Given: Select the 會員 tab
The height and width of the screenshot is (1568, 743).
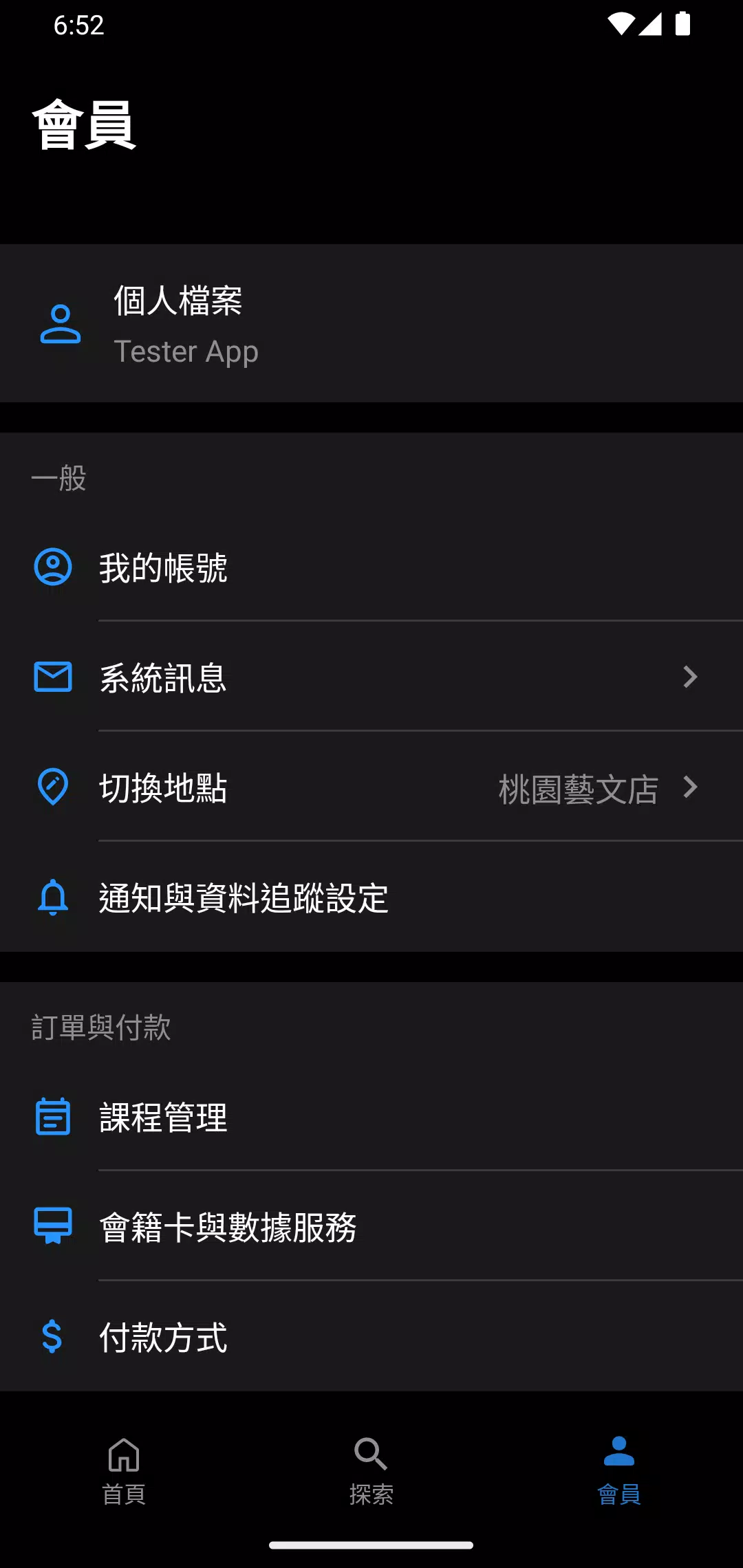Looking at the screenshot, I should (x=619, y=1470).
